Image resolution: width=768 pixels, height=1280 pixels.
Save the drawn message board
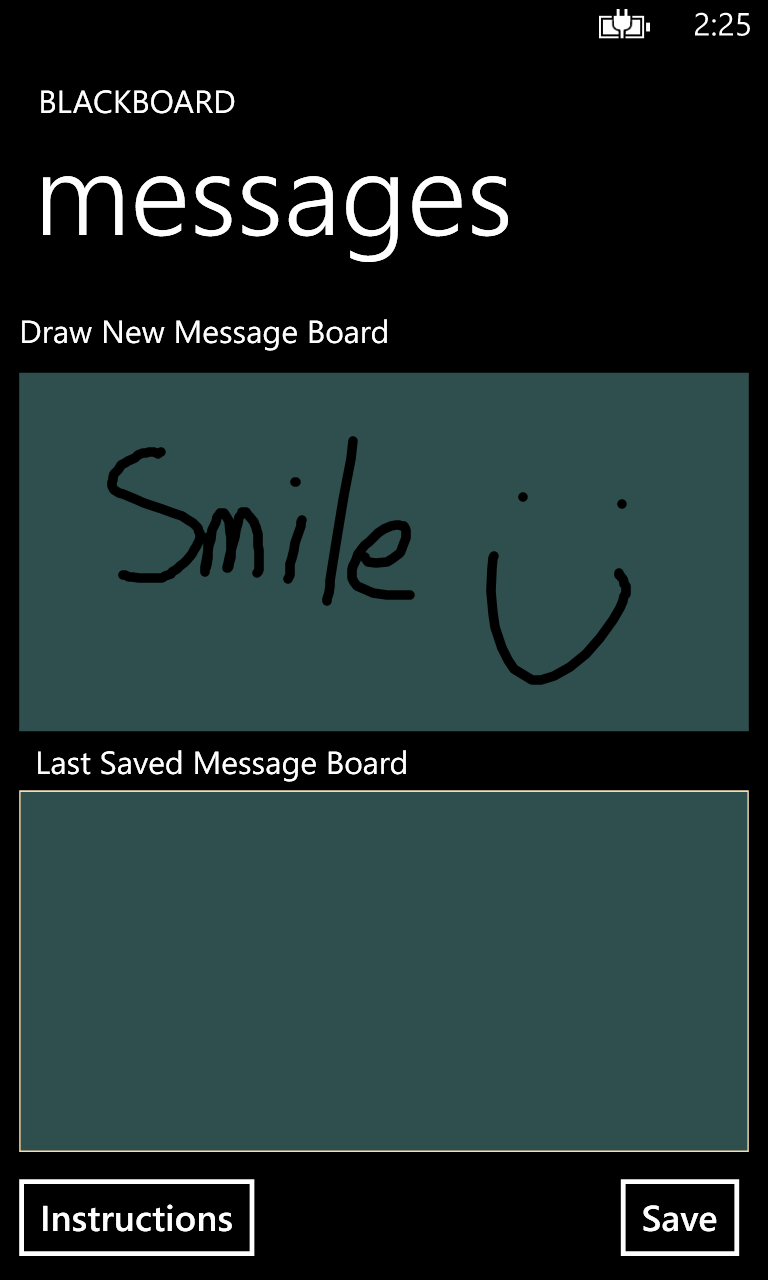point(679,1217)
